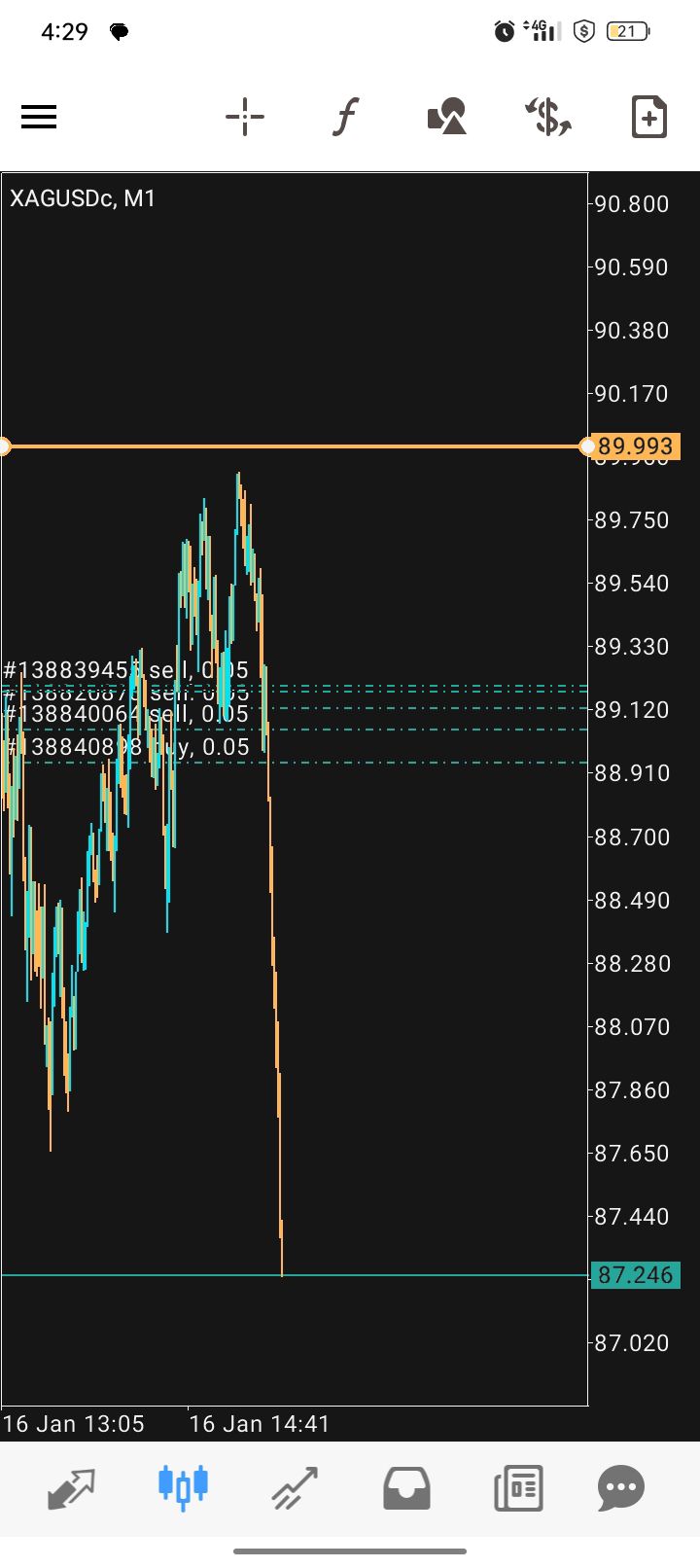This screenshot has height=1568, width=700.
Task: Enable the crosshair cursor tool
Action: pos(245,118)
